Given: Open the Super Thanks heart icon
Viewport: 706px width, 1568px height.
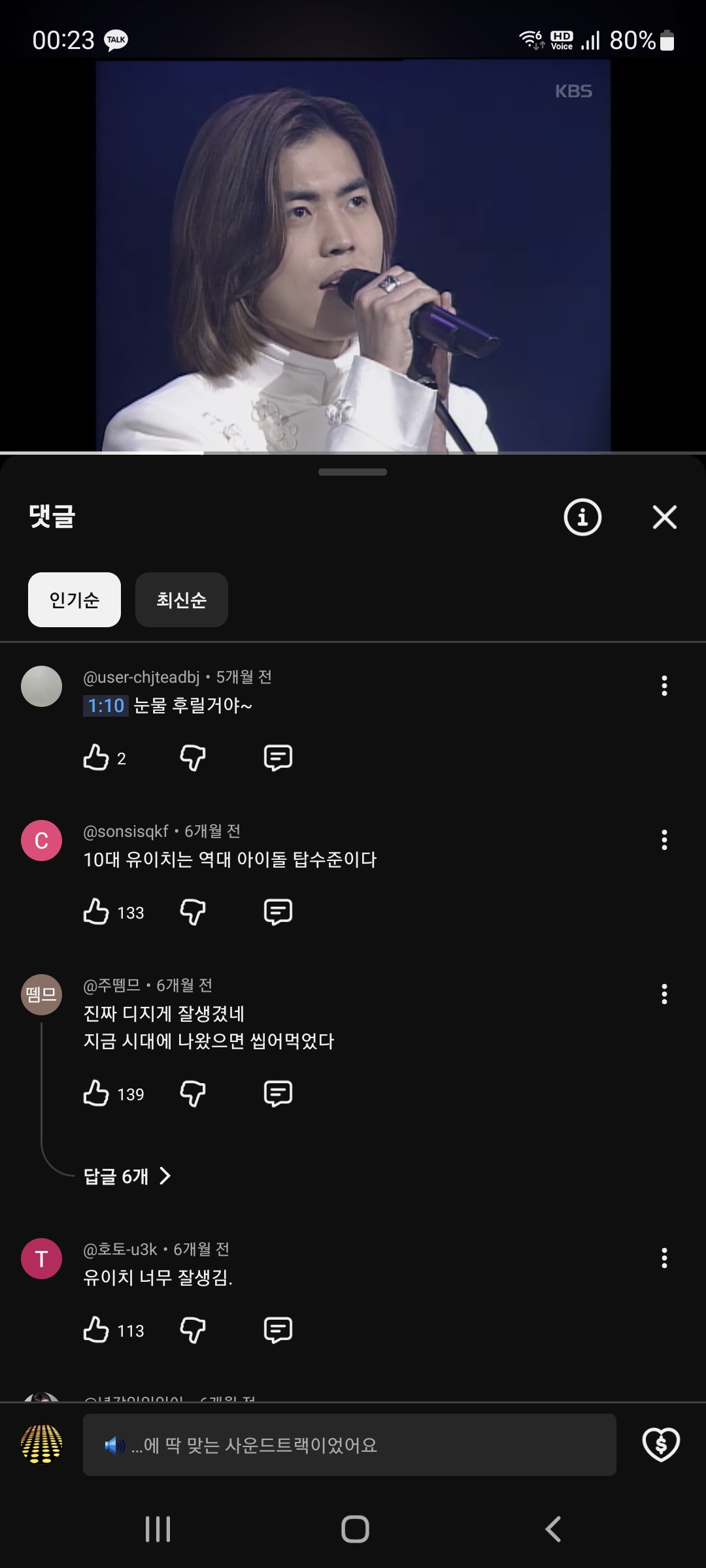Looking at the screenshot, I should pyautogui.click(x=661, y=1444).
